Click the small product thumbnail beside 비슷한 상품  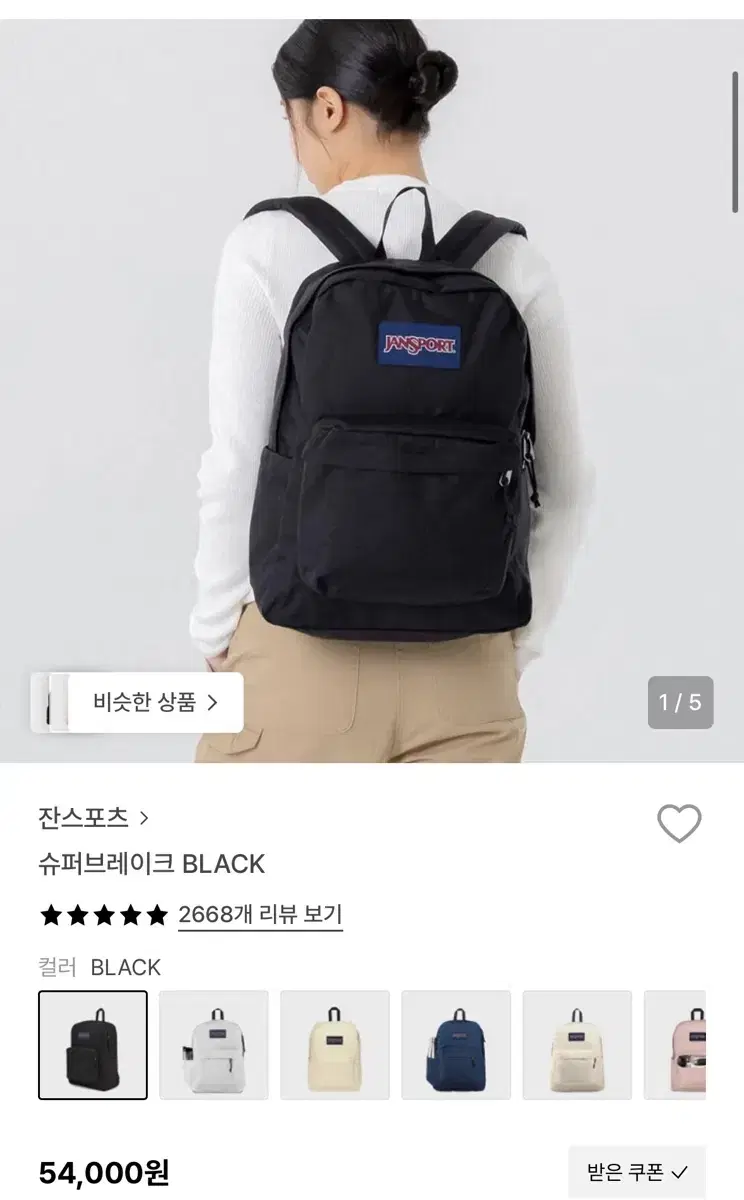pyautogui.click(x=51, y=703)
